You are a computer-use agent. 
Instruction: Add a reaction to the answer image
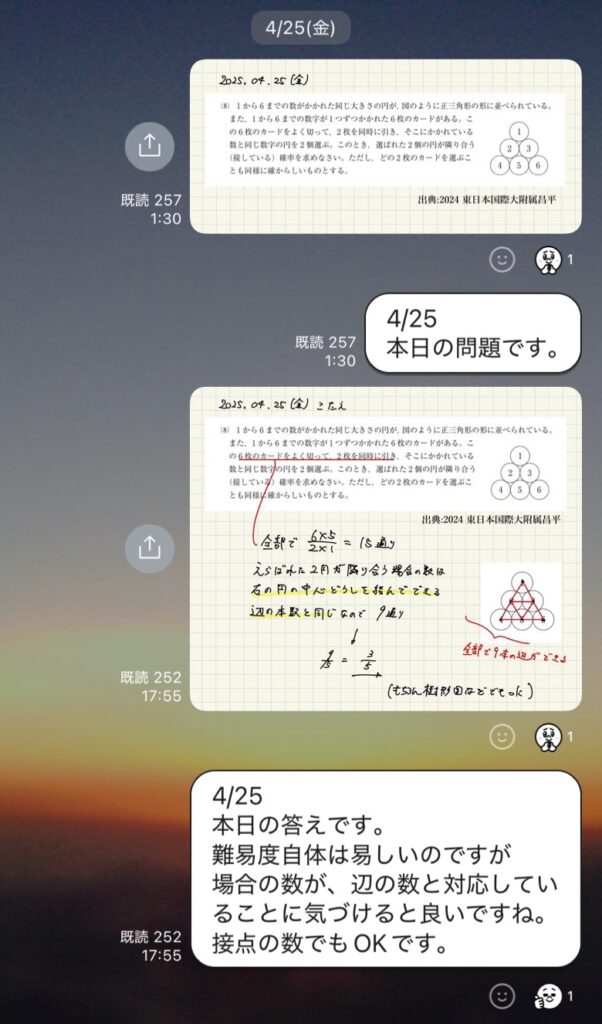coord(502,737)
